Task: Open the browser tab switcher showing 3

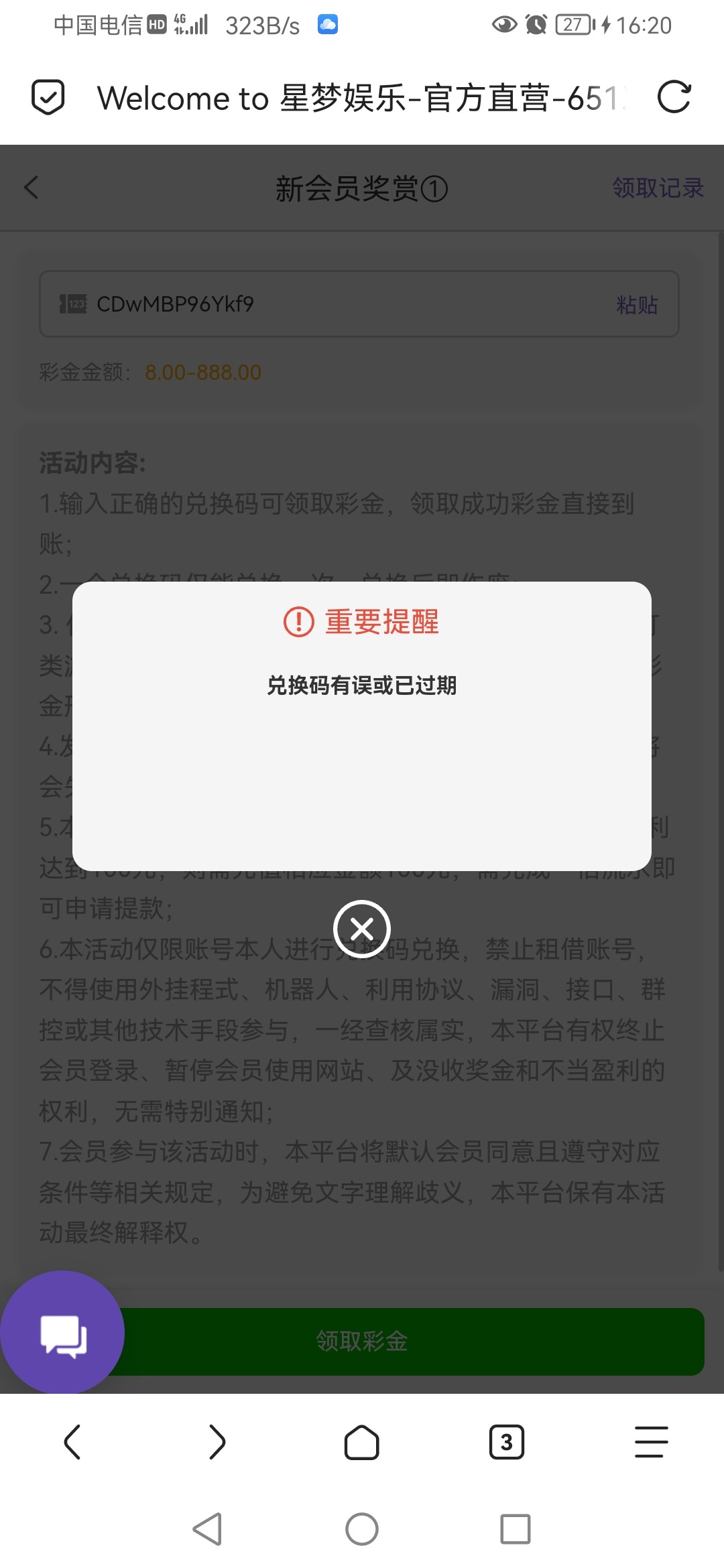Action: point(507,1442)
